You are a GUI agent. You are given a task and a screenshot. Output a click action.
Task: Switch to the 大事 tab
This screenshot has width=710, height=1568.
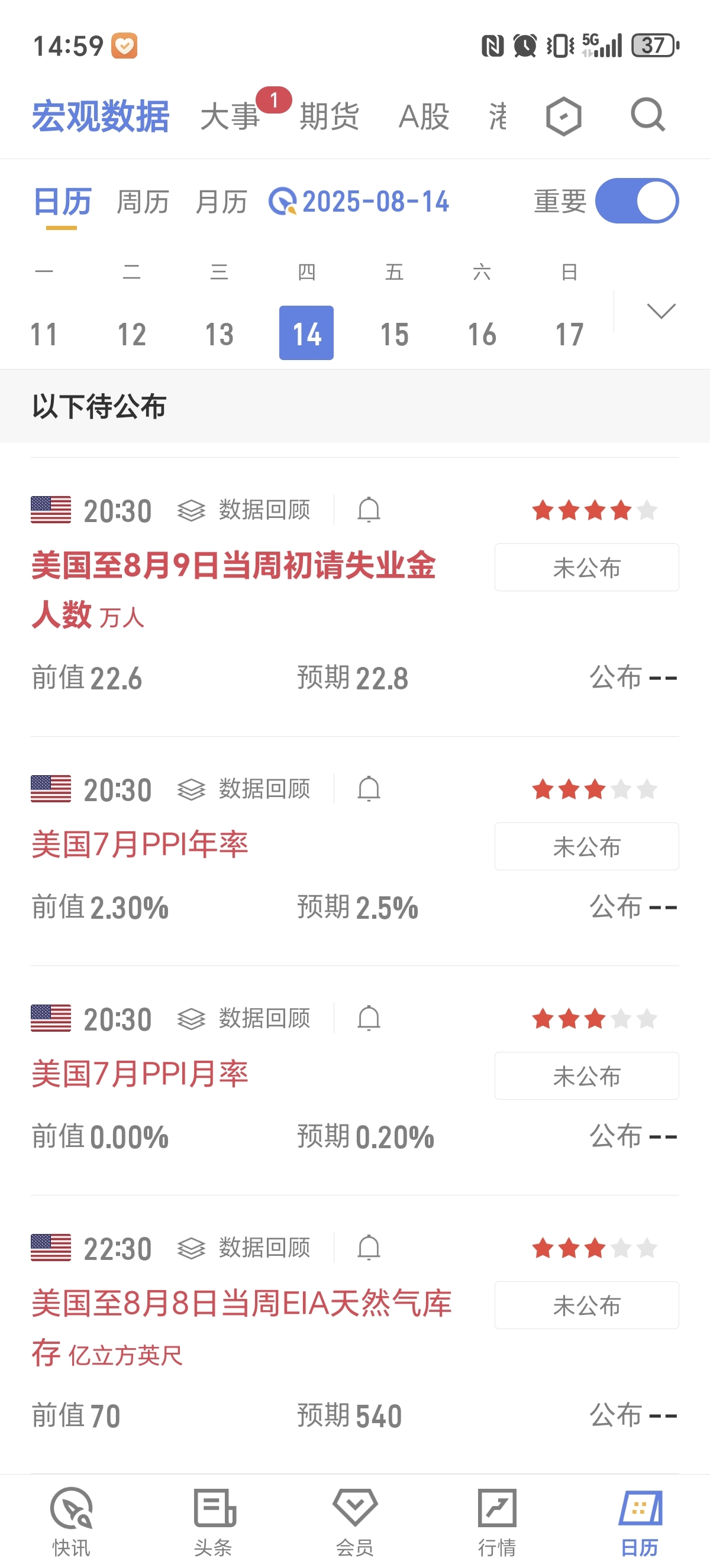[230, 116]
